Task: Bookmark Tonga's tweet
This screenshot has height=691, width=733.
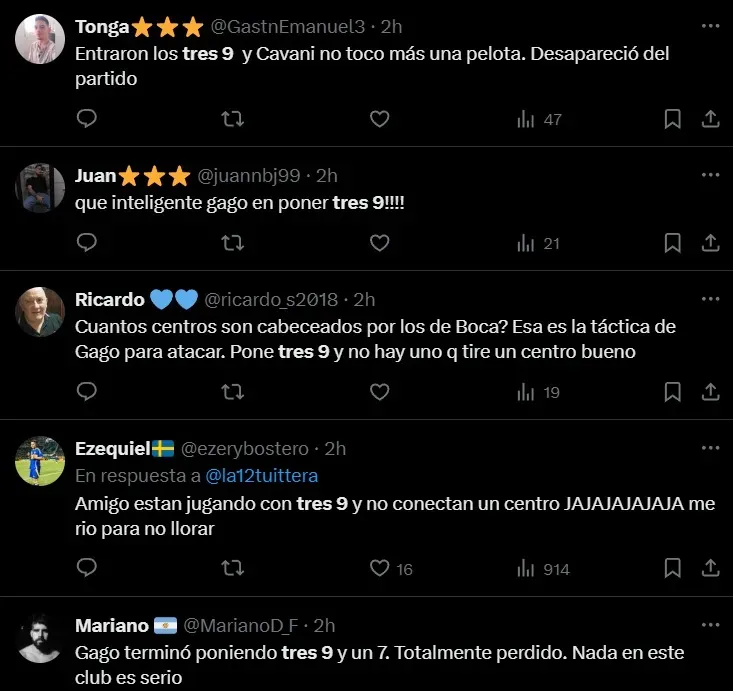Action: [x=673, y=119]
